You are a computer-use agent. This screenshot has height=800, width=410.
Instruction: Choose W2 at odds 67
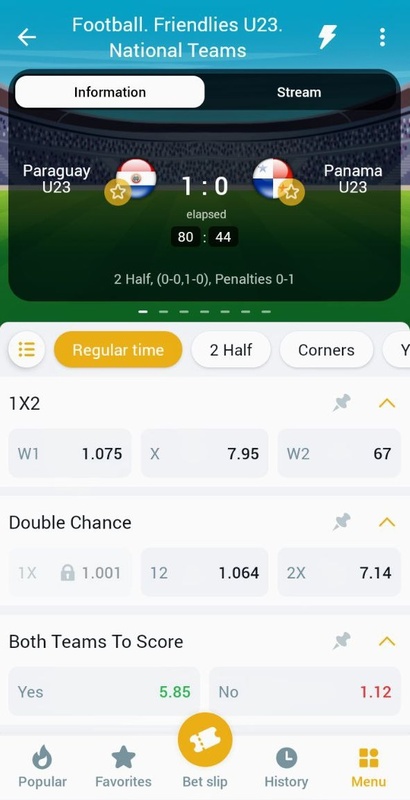[x=339, y=453]
